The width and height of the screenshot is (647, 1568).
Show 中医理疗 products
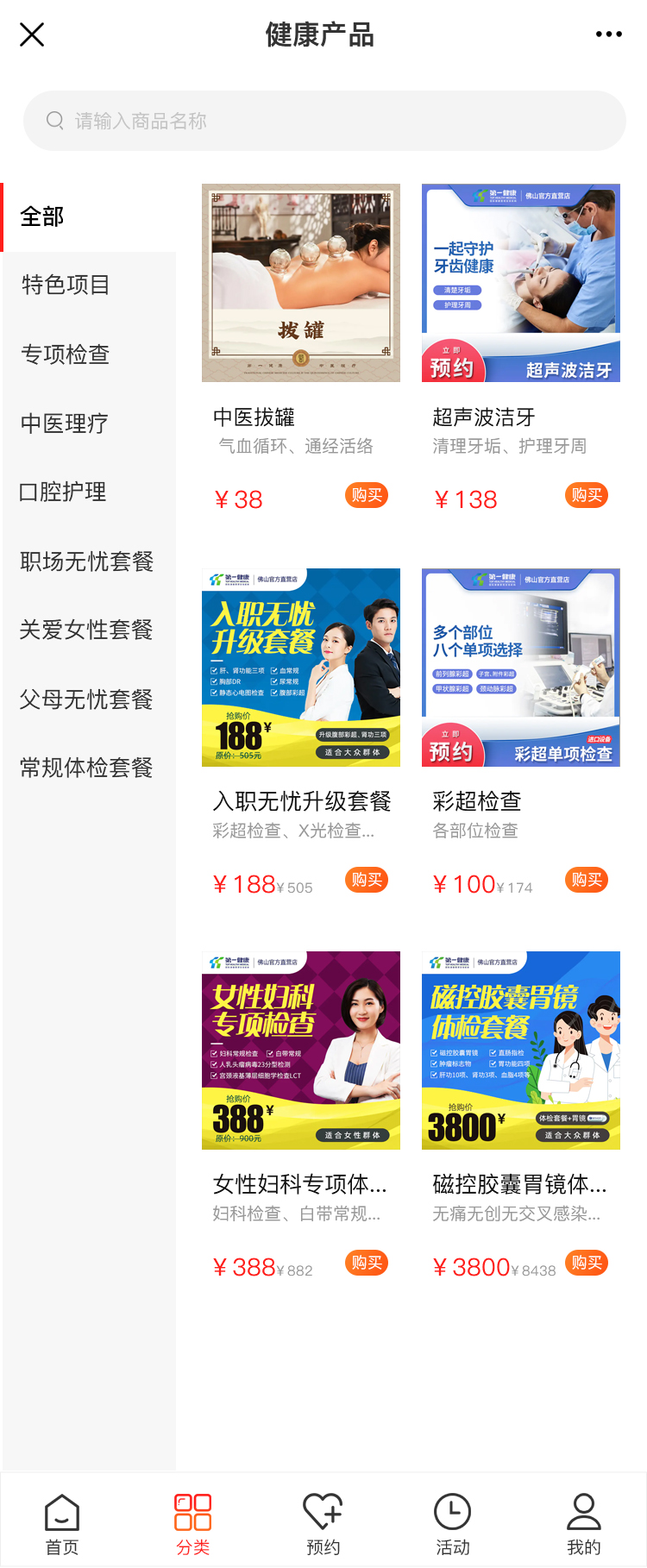point(65,423)
